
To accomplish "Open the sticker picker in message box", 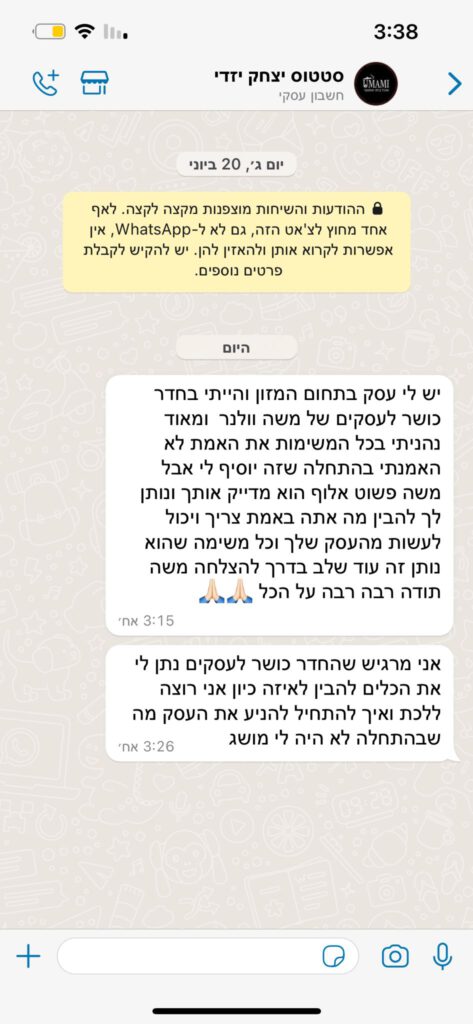I will tap(334, 957).
